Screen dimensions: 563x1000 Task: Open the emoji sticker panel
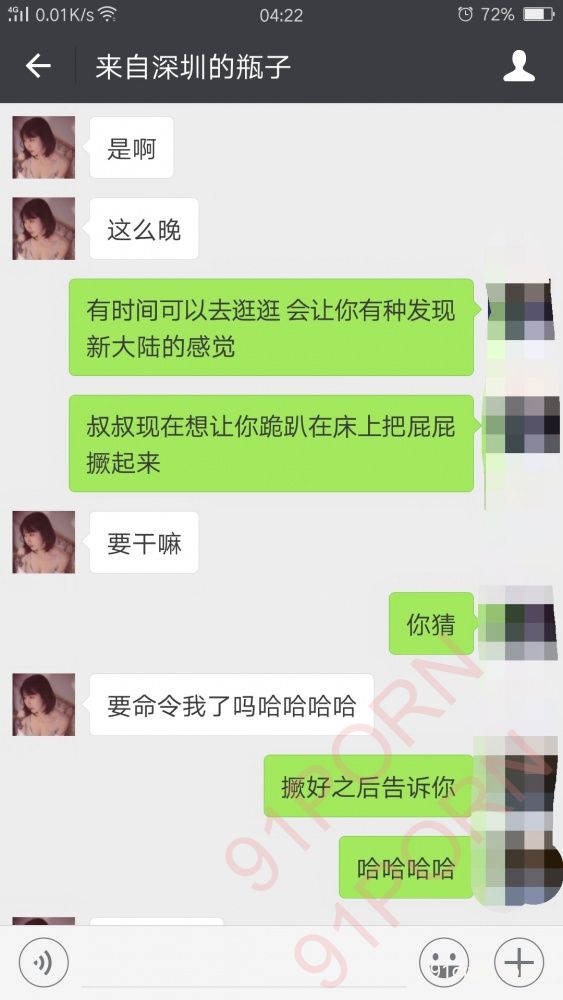tap(444, 962)
